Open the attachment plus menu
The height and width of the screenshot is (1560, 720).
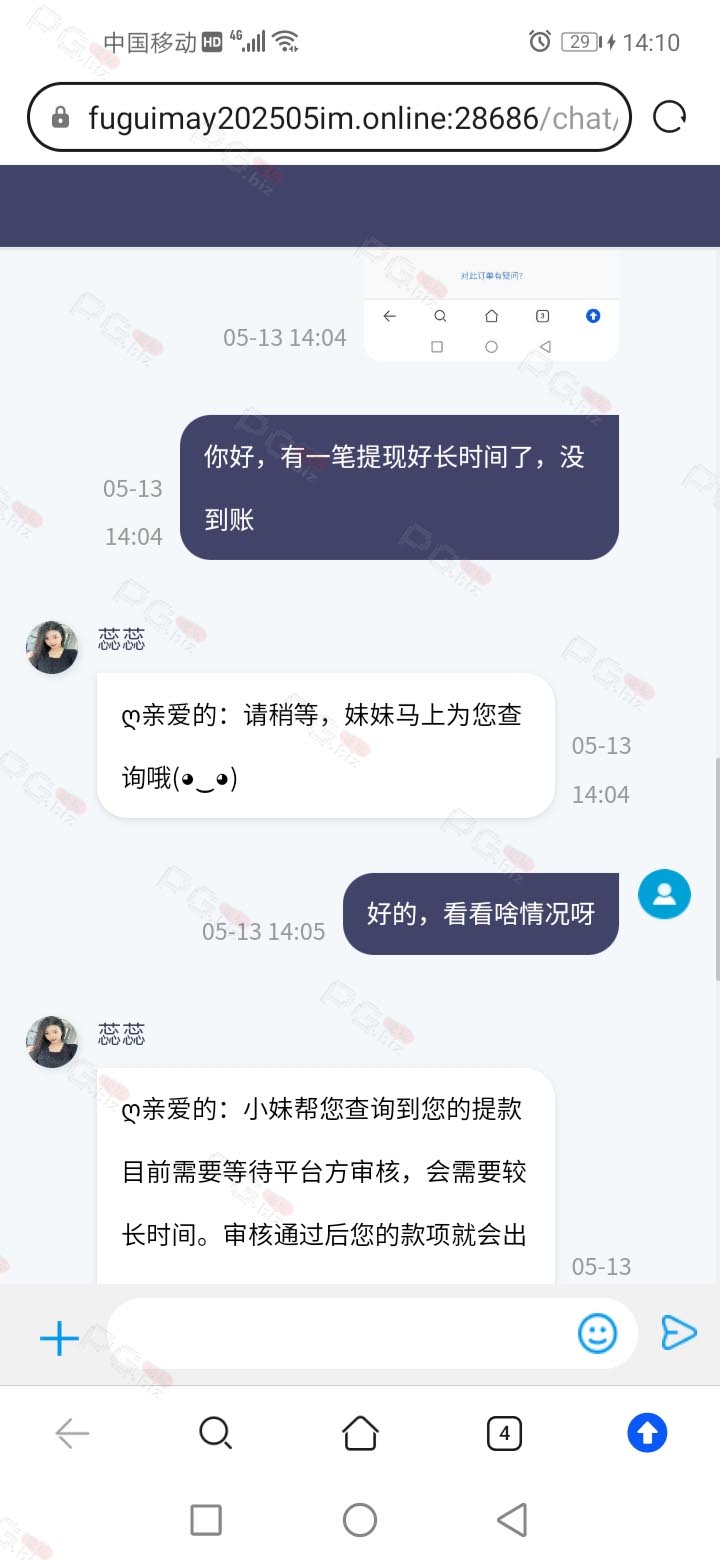pos(59,1337)
